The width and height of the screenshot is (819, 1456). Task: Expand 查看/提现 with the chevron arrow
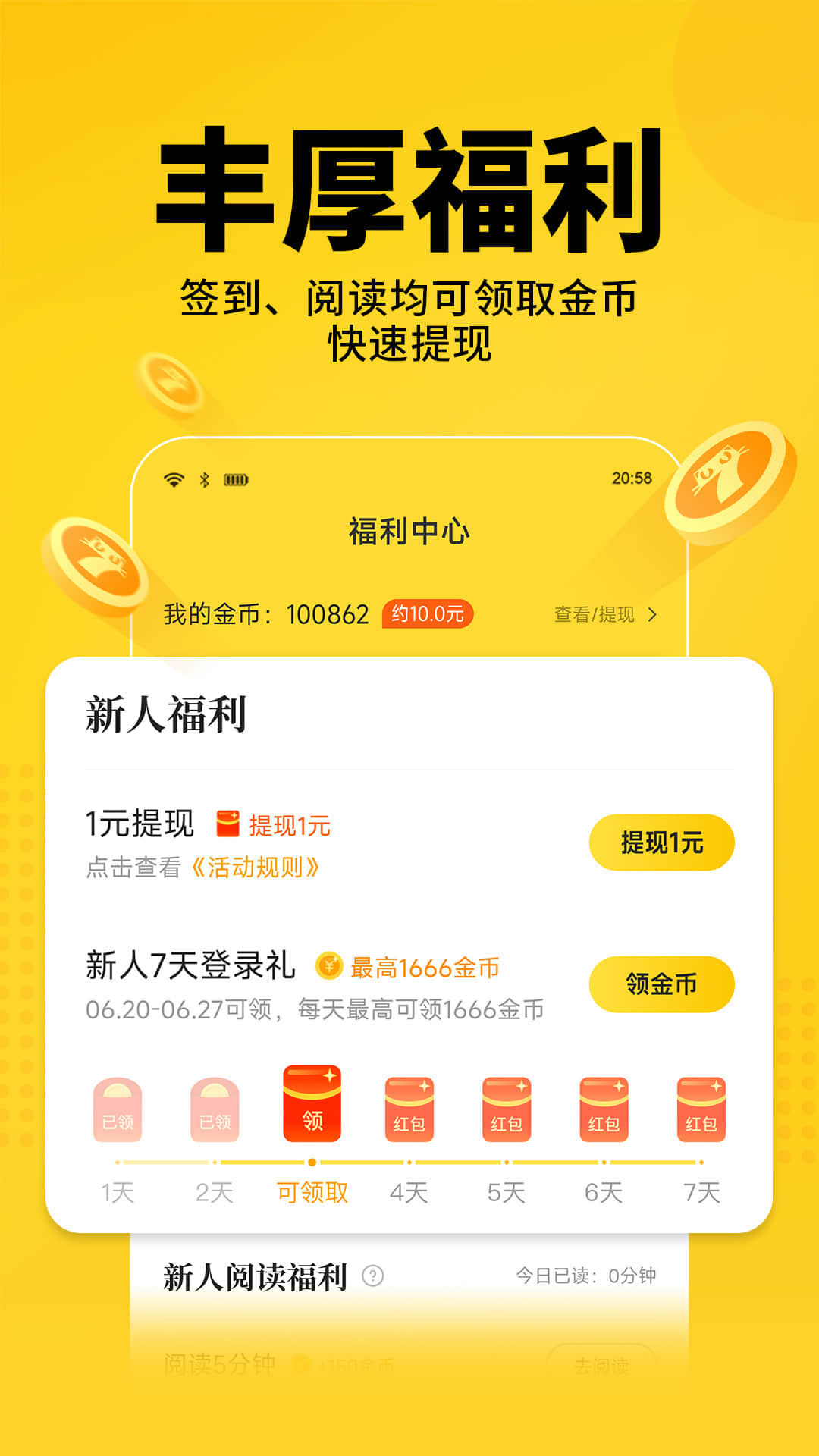click(x=603, y=616)
